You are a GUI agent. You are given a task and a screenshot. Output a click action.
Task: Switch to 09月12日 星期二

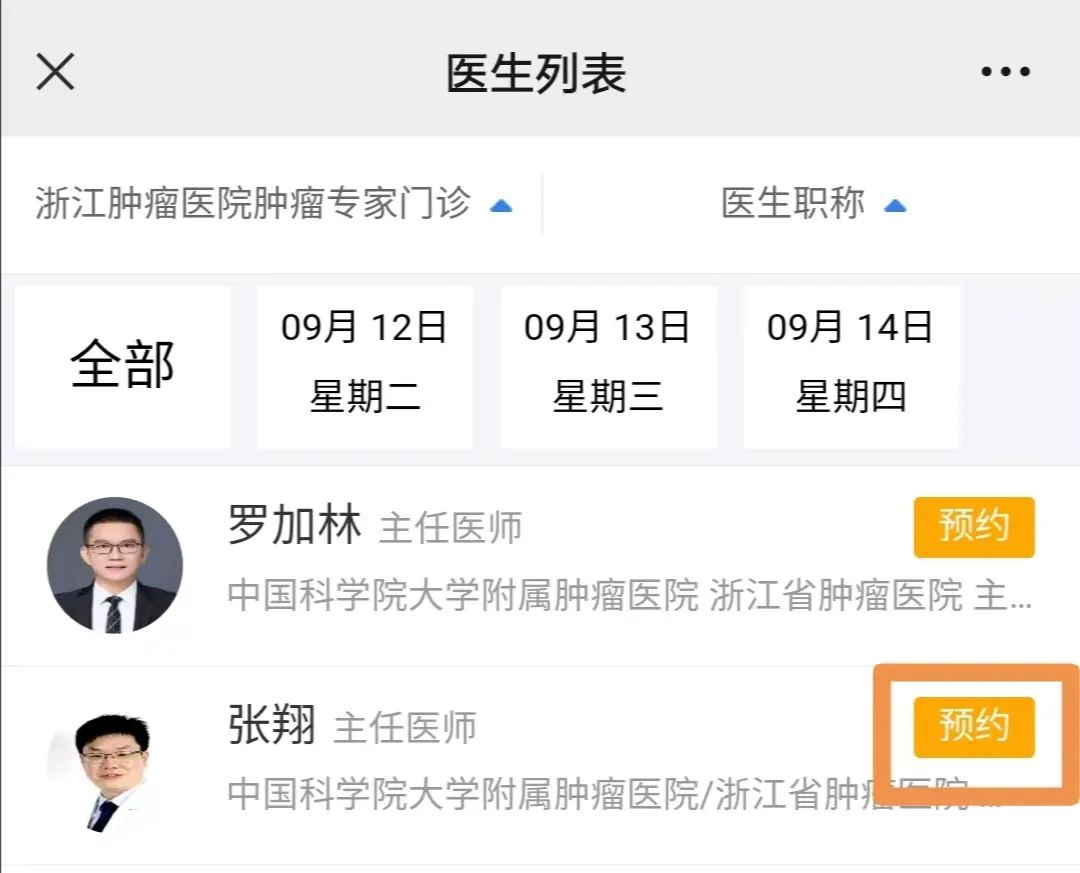[x=365, y=366]
